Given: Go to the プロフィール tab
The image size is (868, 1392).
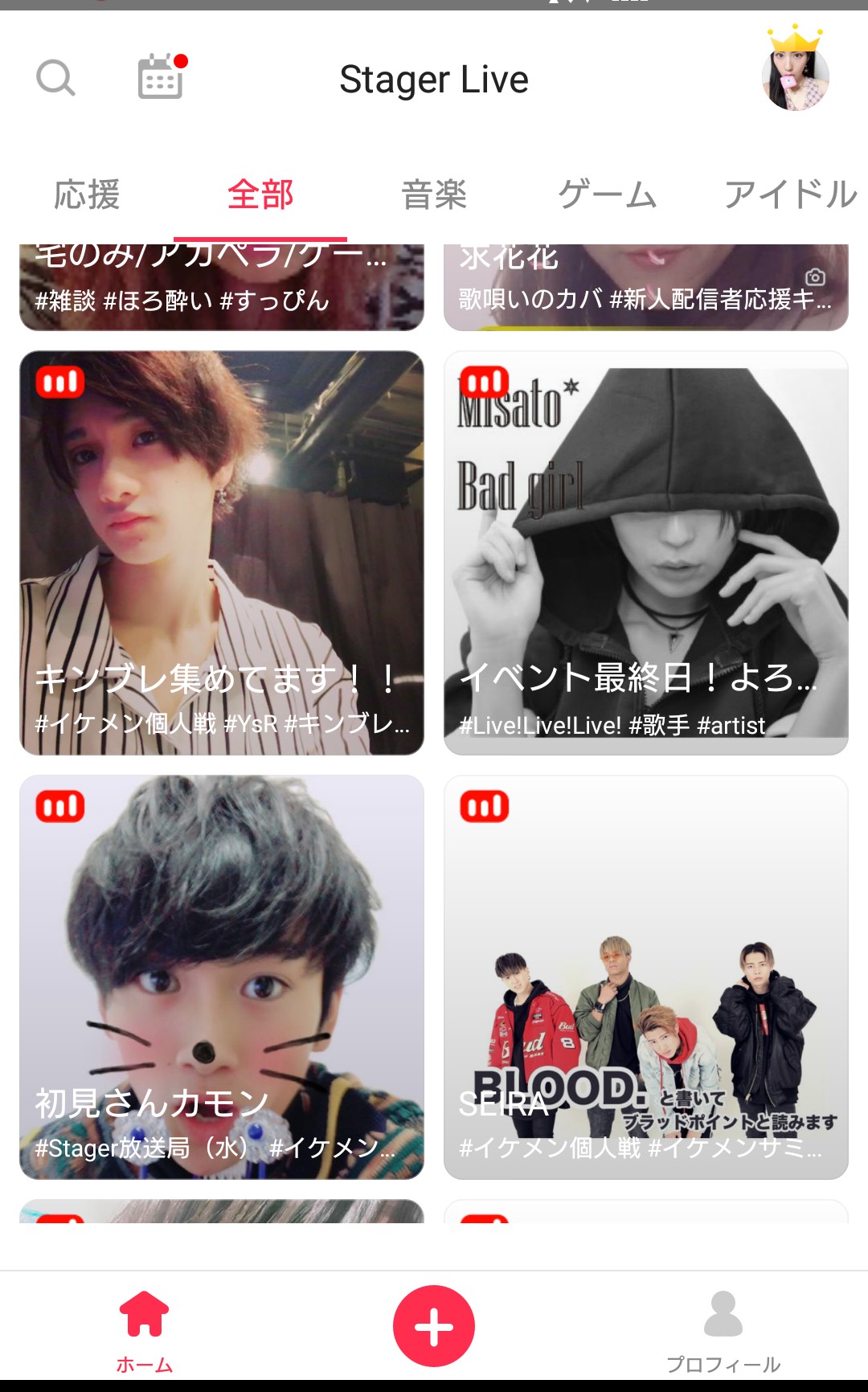Looking at the screenshot, I should (x=723, y=1329).
